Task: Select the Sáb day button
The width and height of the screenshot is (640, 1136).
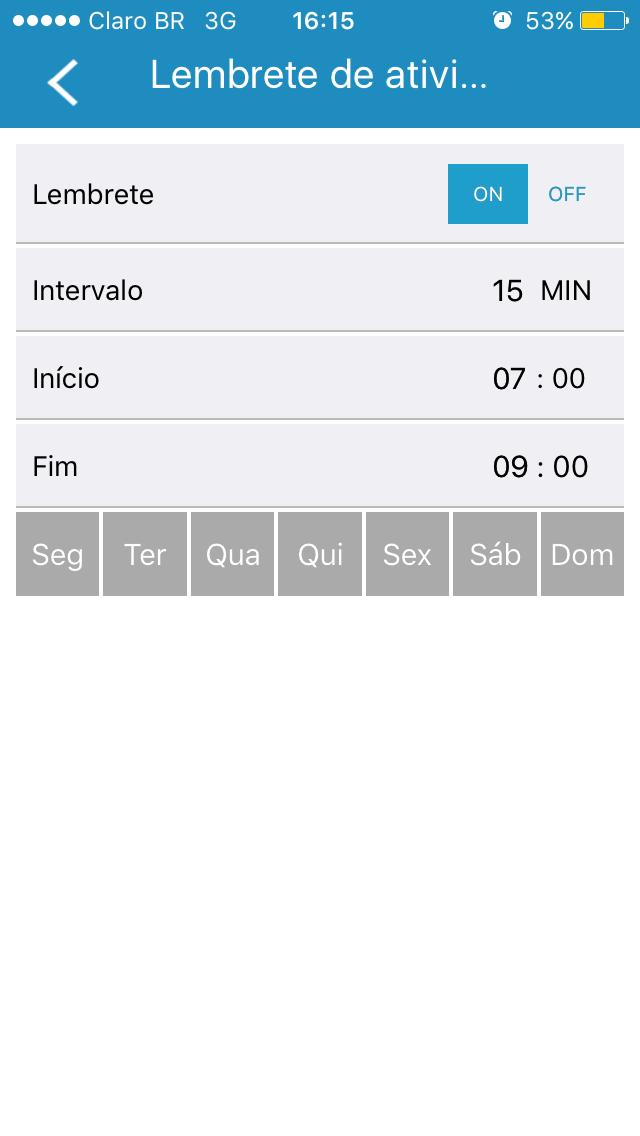Action: tap(495, 554)
